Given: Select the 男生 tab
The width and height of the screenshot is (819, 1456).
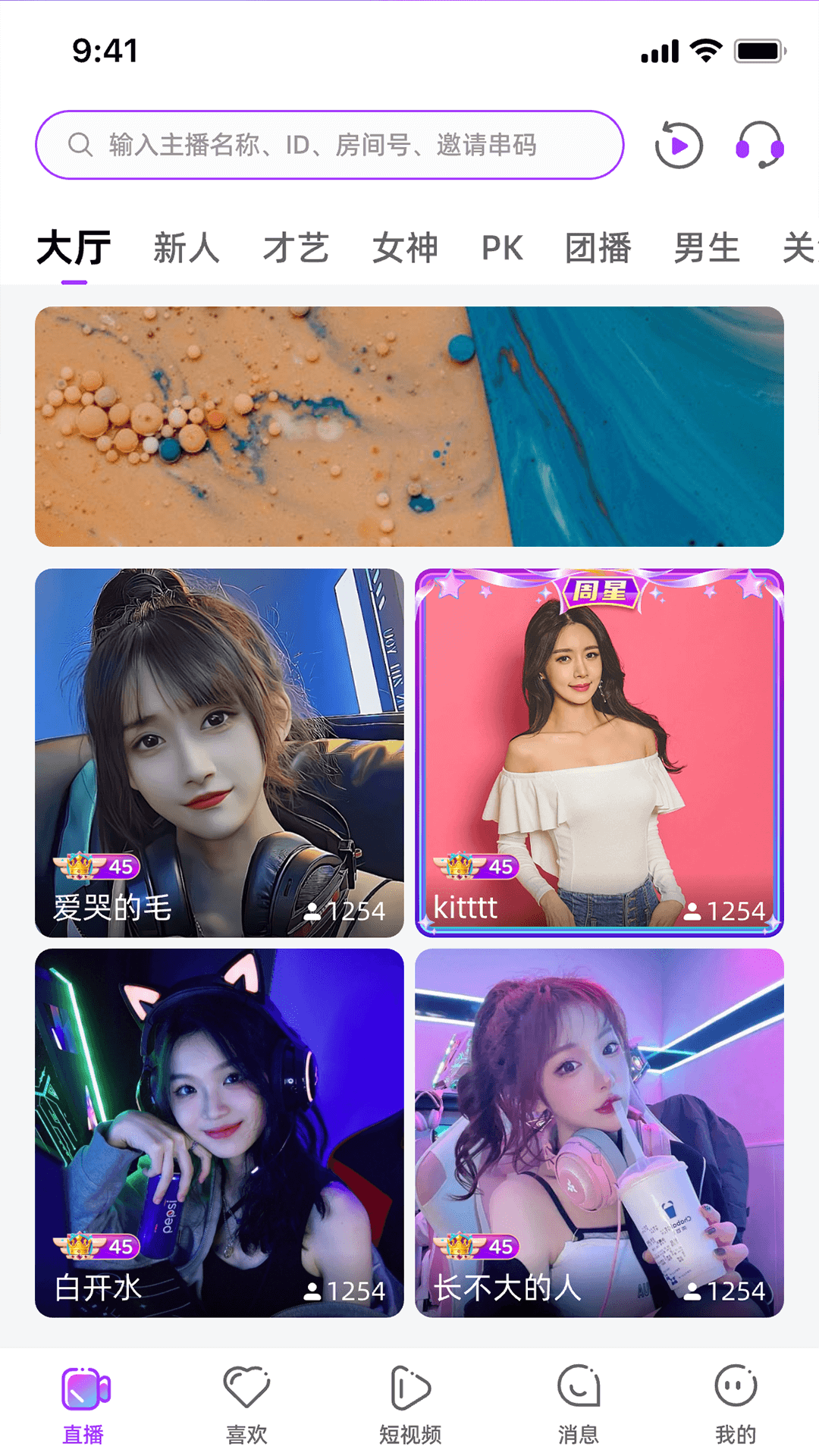Looking at the screenshot, I should 706,248.
